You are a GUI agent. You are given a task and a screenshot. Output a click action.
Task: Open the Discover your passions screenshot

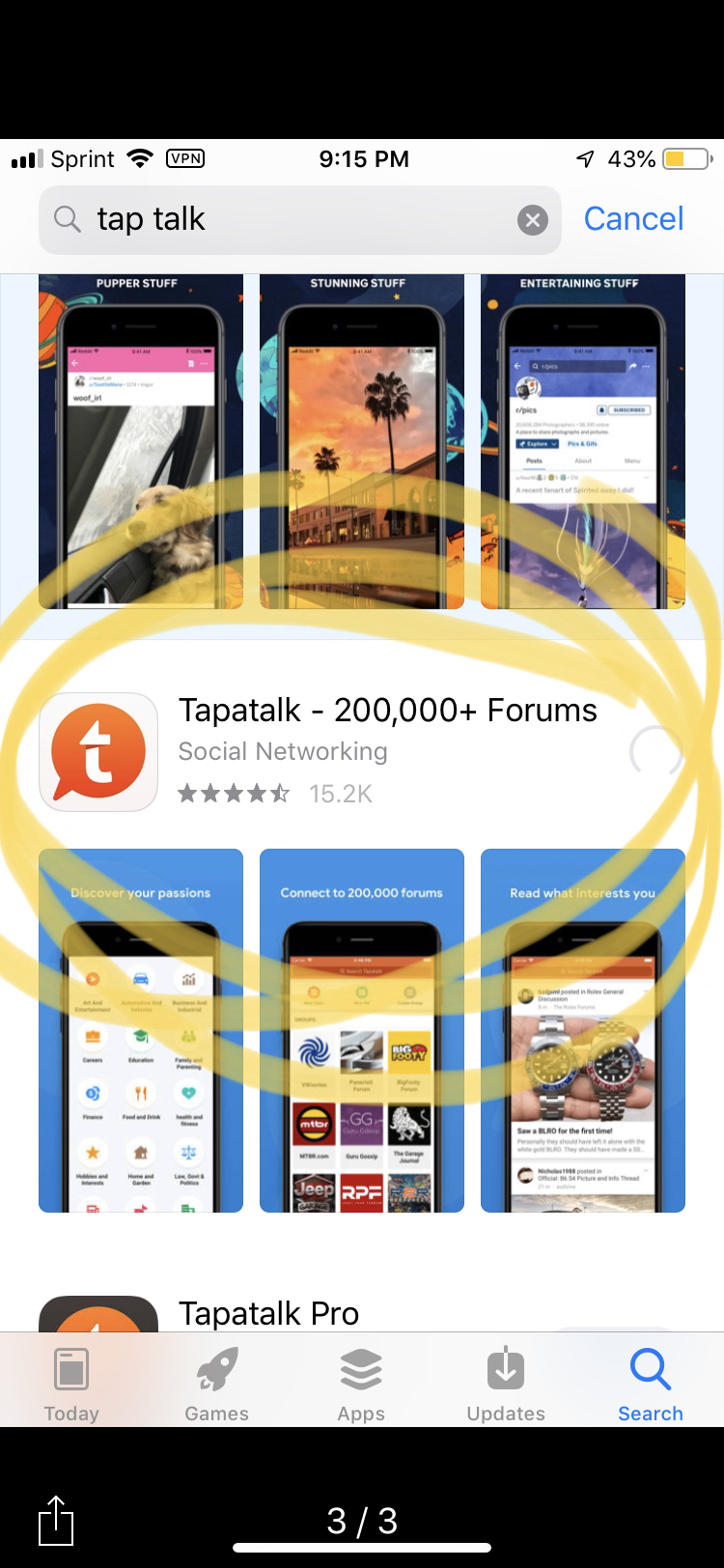(141, 1030)
